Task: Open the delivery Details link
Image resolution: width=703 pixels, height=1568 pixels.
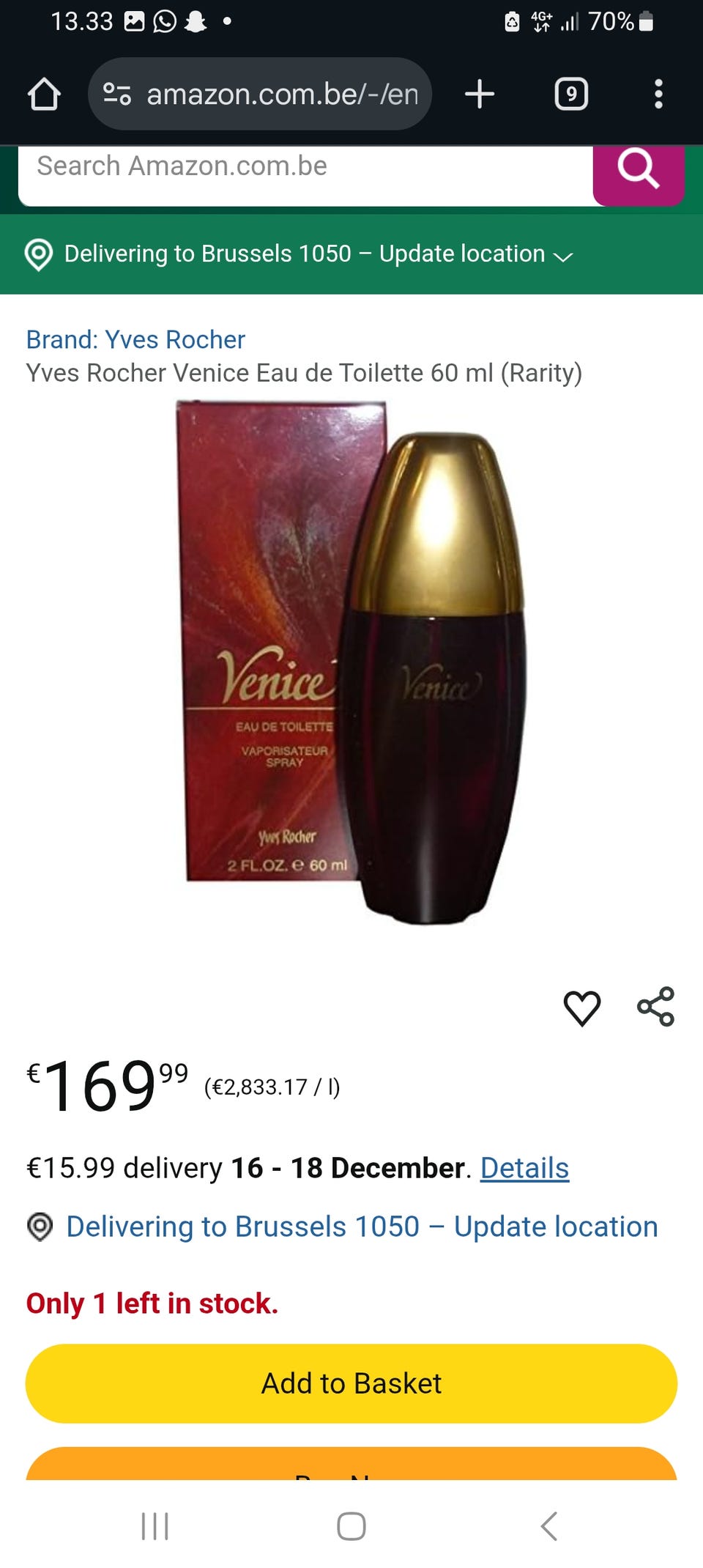Action: (x=524, y=1168)
